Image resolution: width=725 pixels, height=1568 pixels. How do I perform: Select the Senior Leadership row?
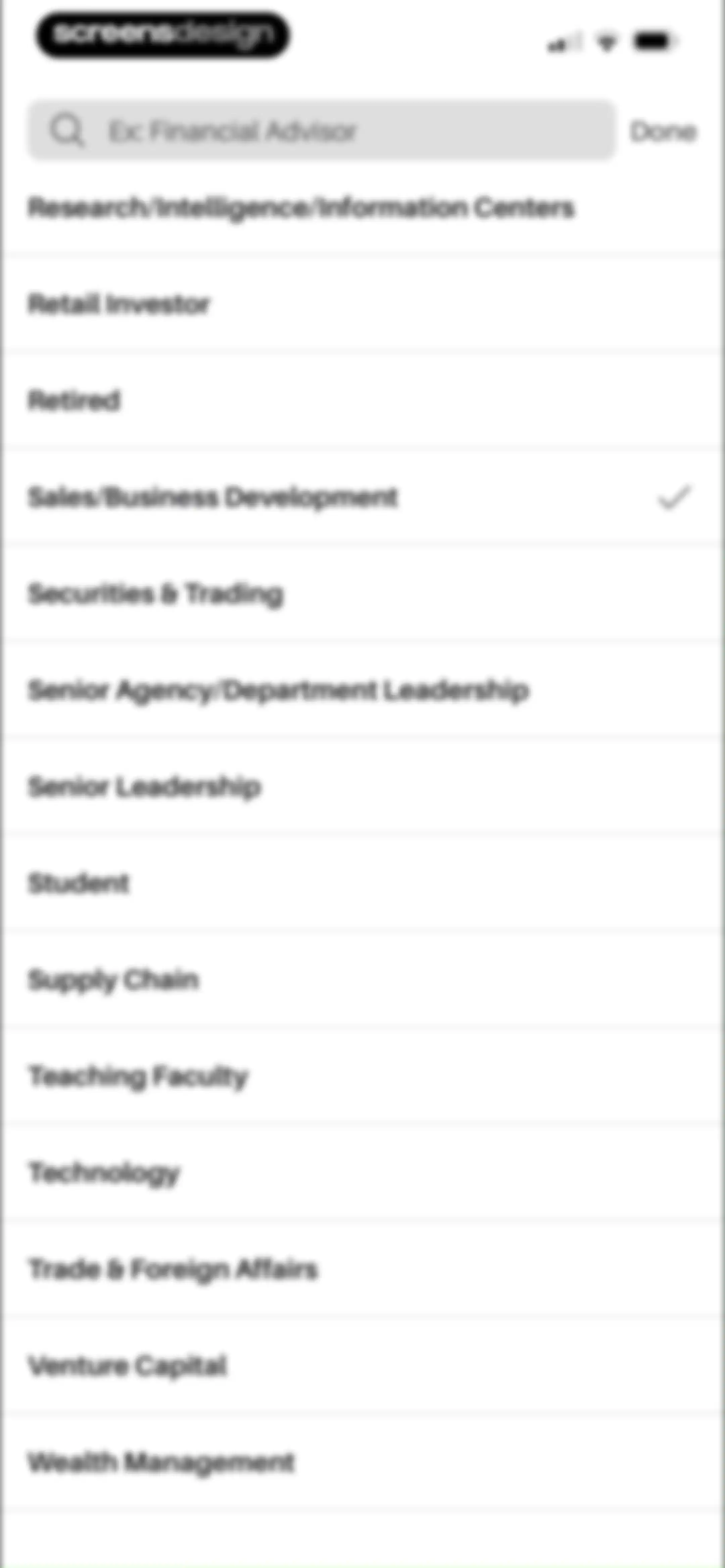pos(362,786)
